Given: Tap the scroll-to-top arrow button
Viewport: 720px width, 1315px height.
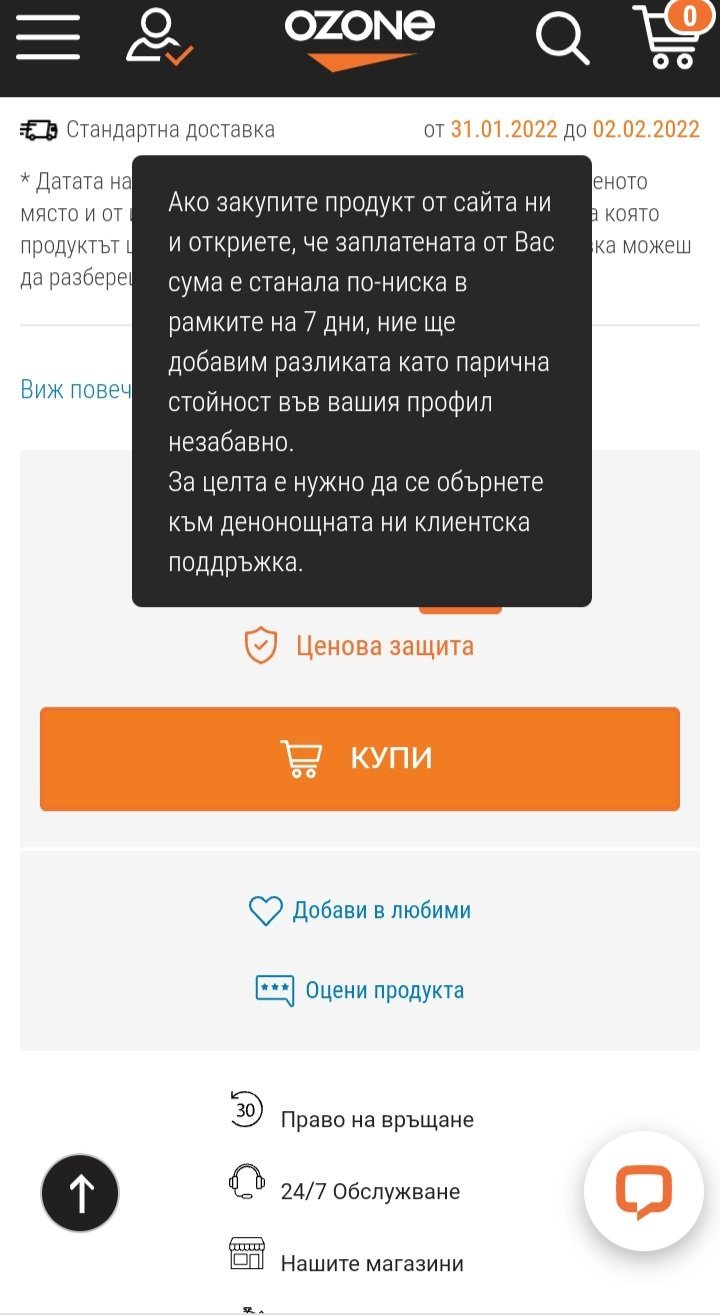Looking at the screenshot, I should [x=80, y=1192].
